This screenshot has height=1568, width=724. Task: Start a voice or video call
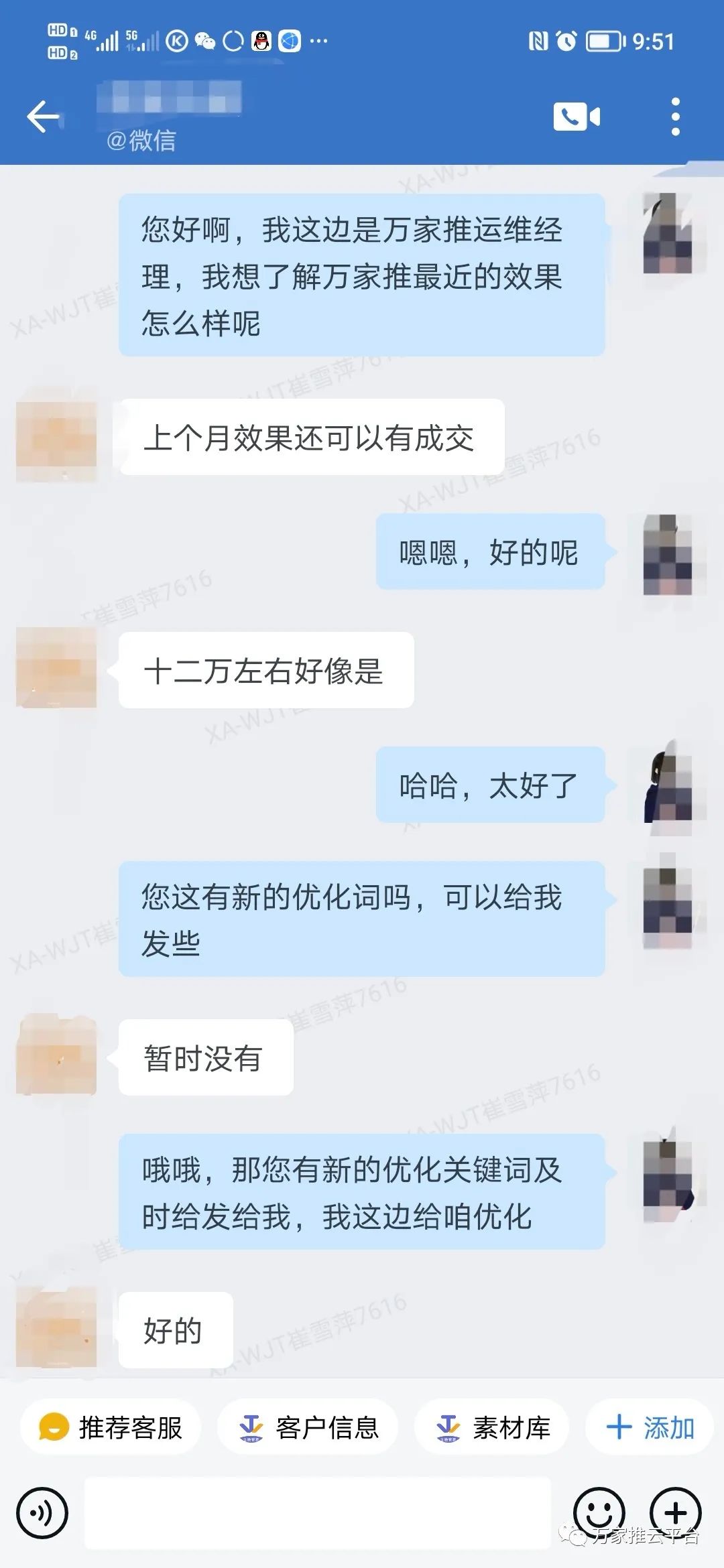(577, 117)
